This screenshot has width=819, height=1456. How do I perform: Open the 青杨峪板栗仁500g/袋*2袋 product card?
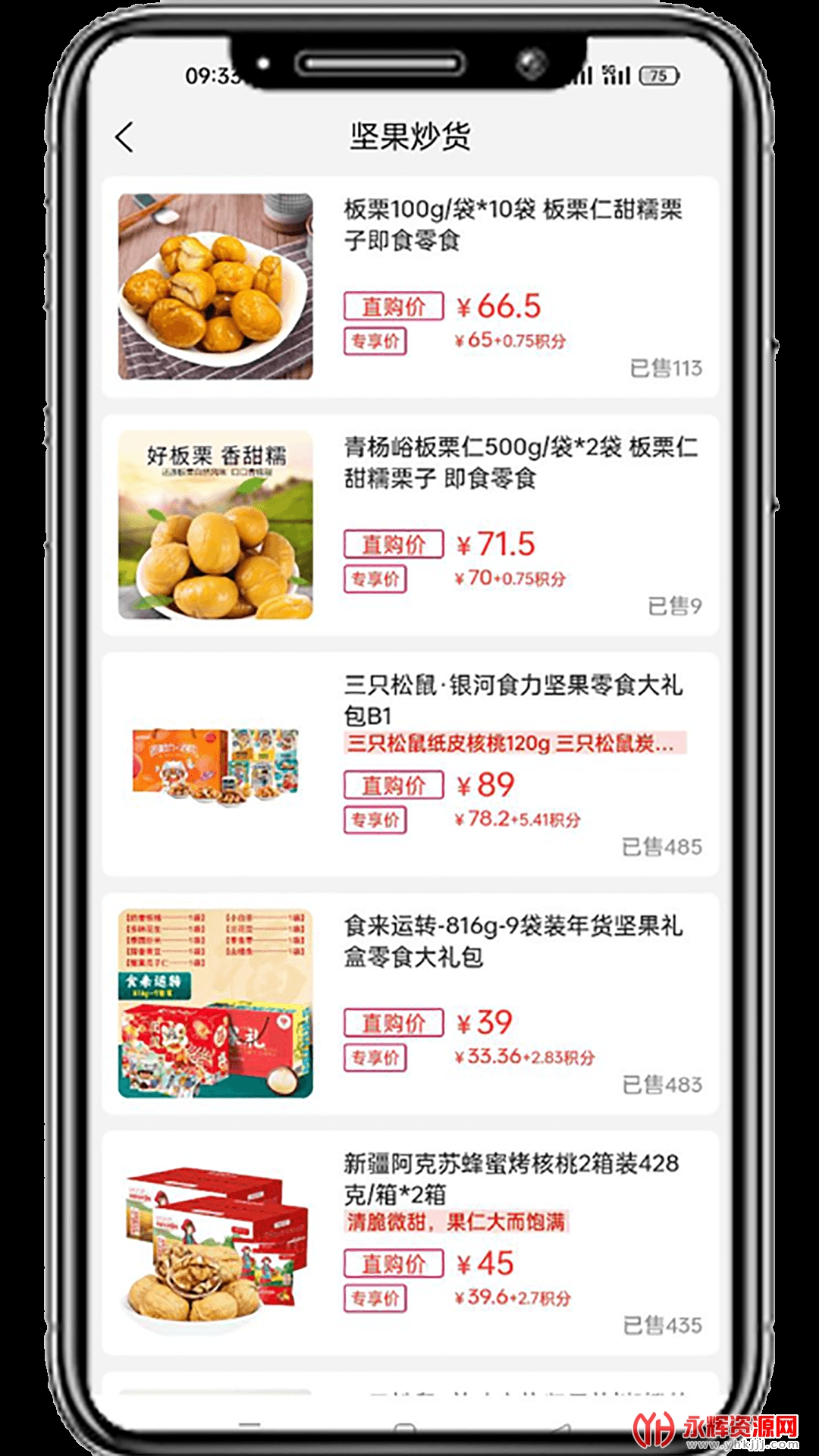[x=520, y=463]
